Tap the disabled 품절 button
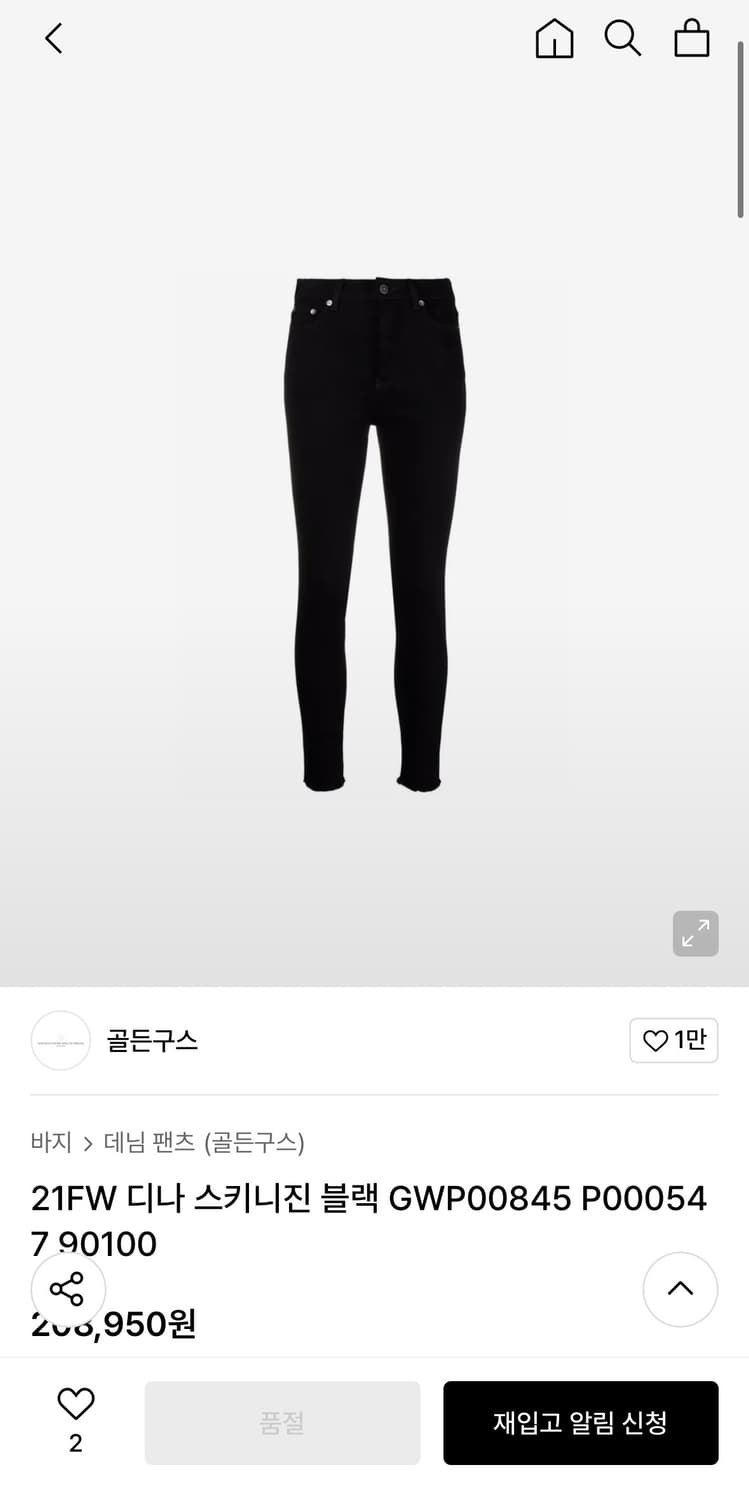Viewport: 749px width, 1500px height. 282,1422
